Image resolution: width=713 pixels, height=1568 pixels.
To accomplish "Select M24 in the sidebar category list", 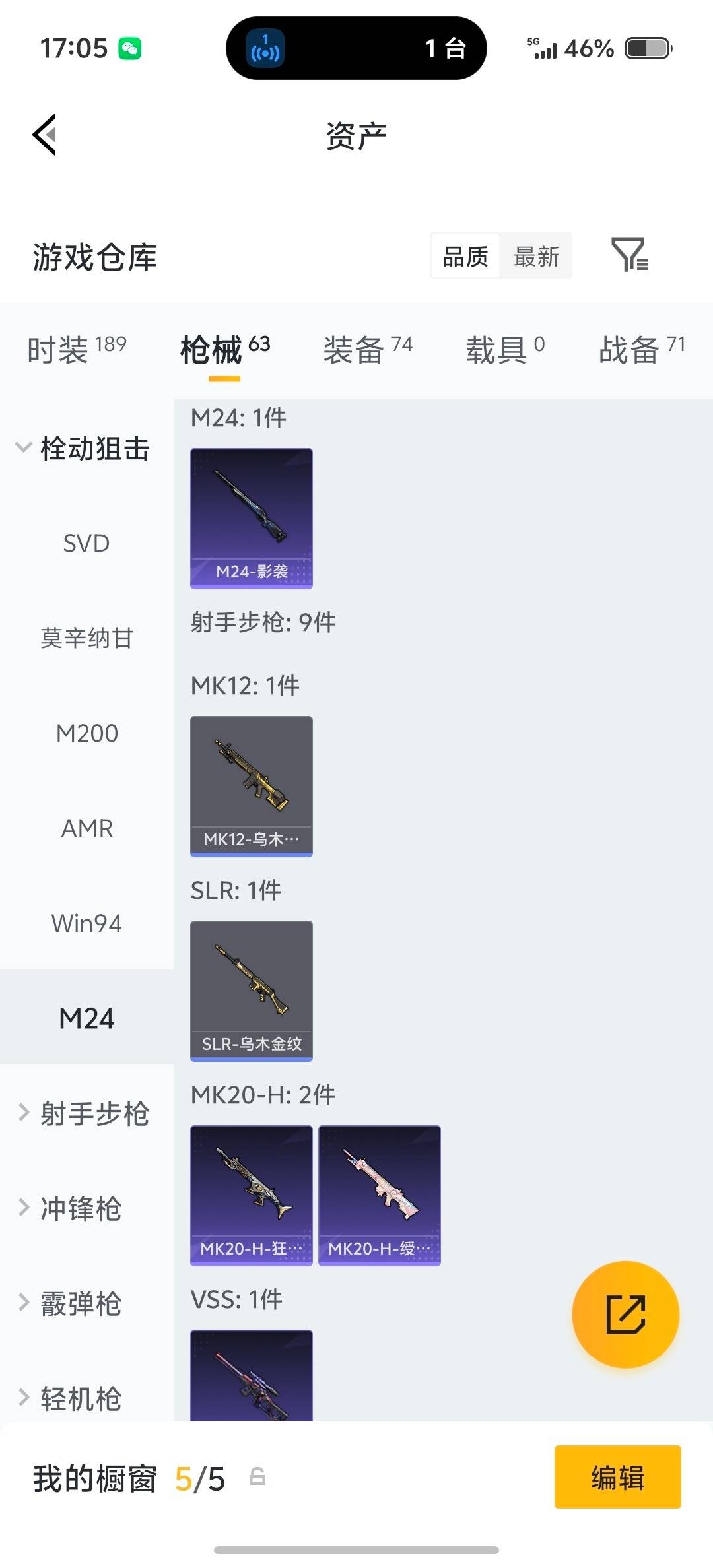I will [86, 1018].
